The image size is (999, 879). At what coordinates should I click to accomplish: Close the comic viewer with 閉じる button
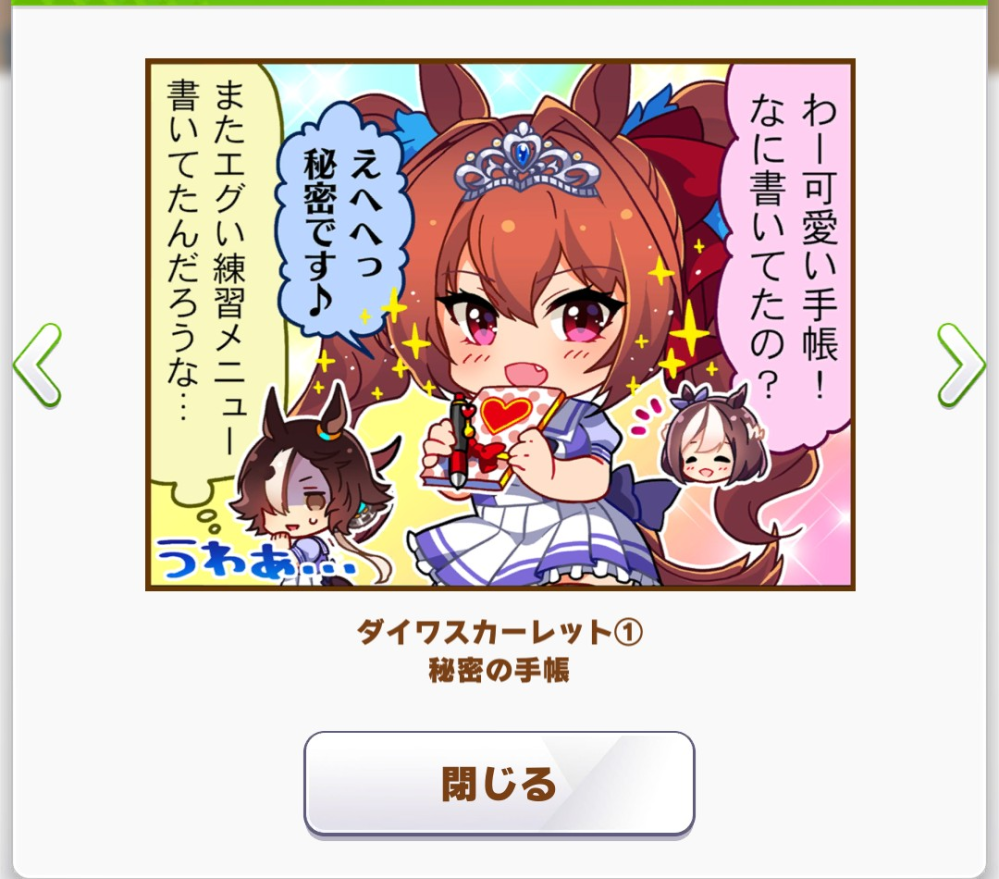tap(499, 783)
